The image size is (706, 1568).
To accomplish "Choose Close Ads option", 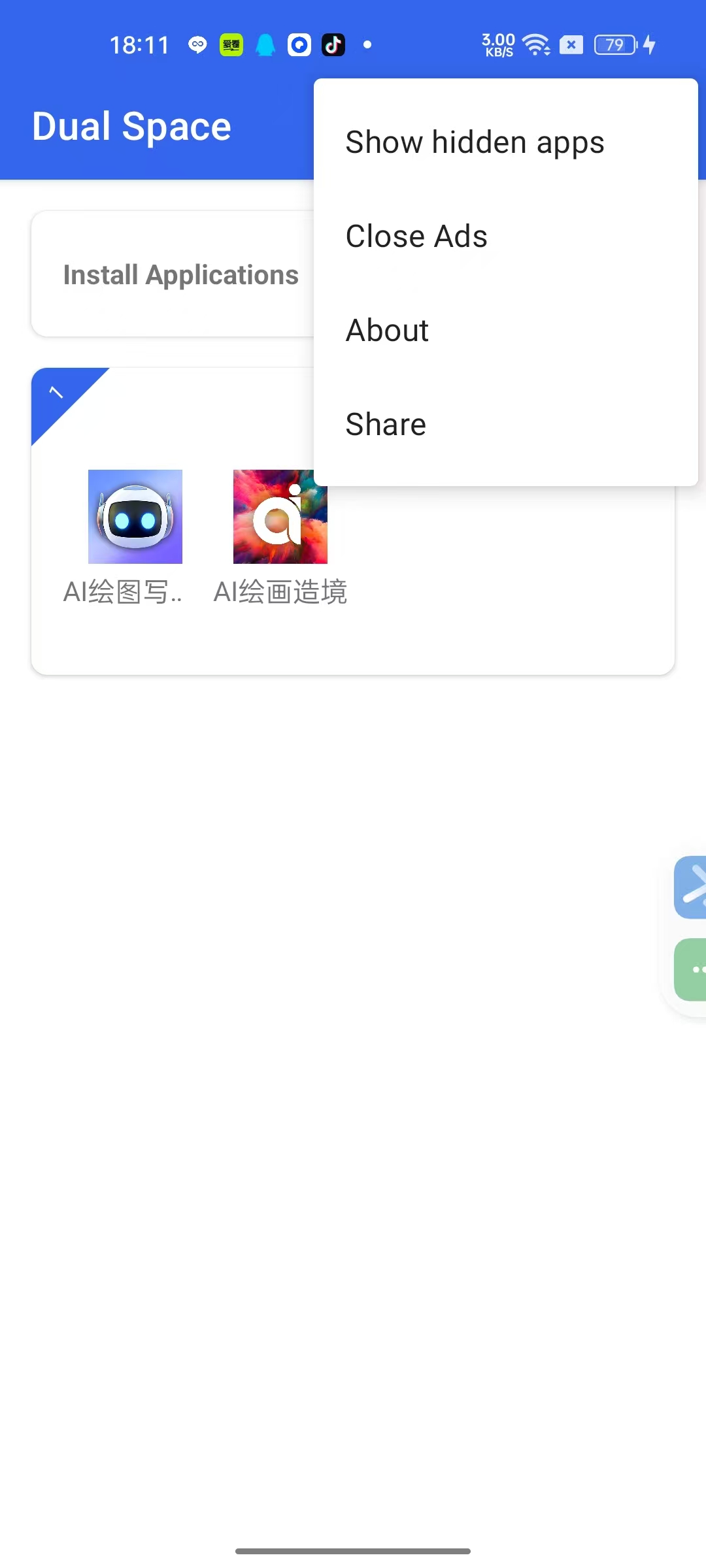I will pyautogui.click(x=416, y=237).
